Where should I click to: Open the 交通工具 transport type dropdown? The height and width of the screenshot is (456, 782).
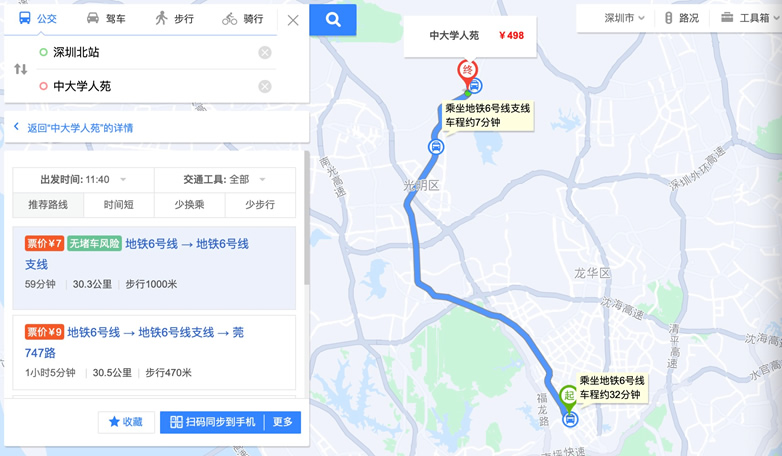click(225, 179)
